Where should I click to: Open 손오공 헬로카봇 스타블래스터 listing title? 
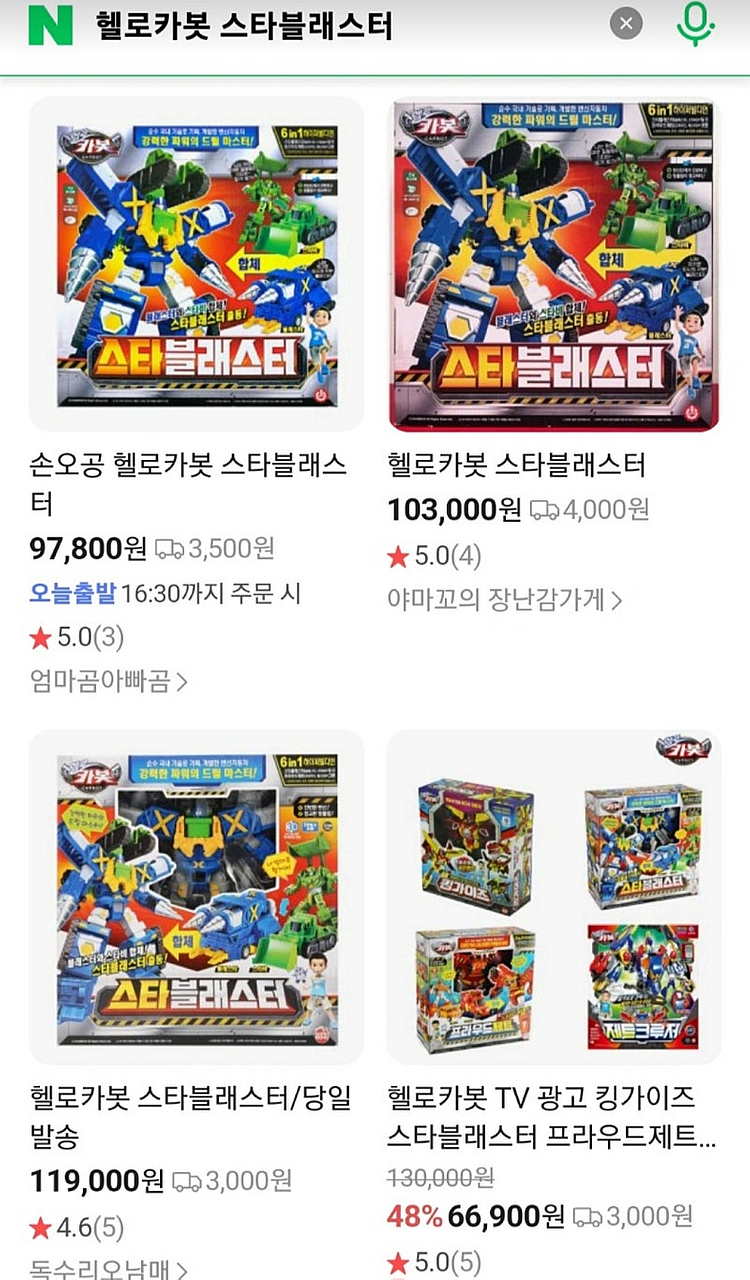tap(190, 483)
